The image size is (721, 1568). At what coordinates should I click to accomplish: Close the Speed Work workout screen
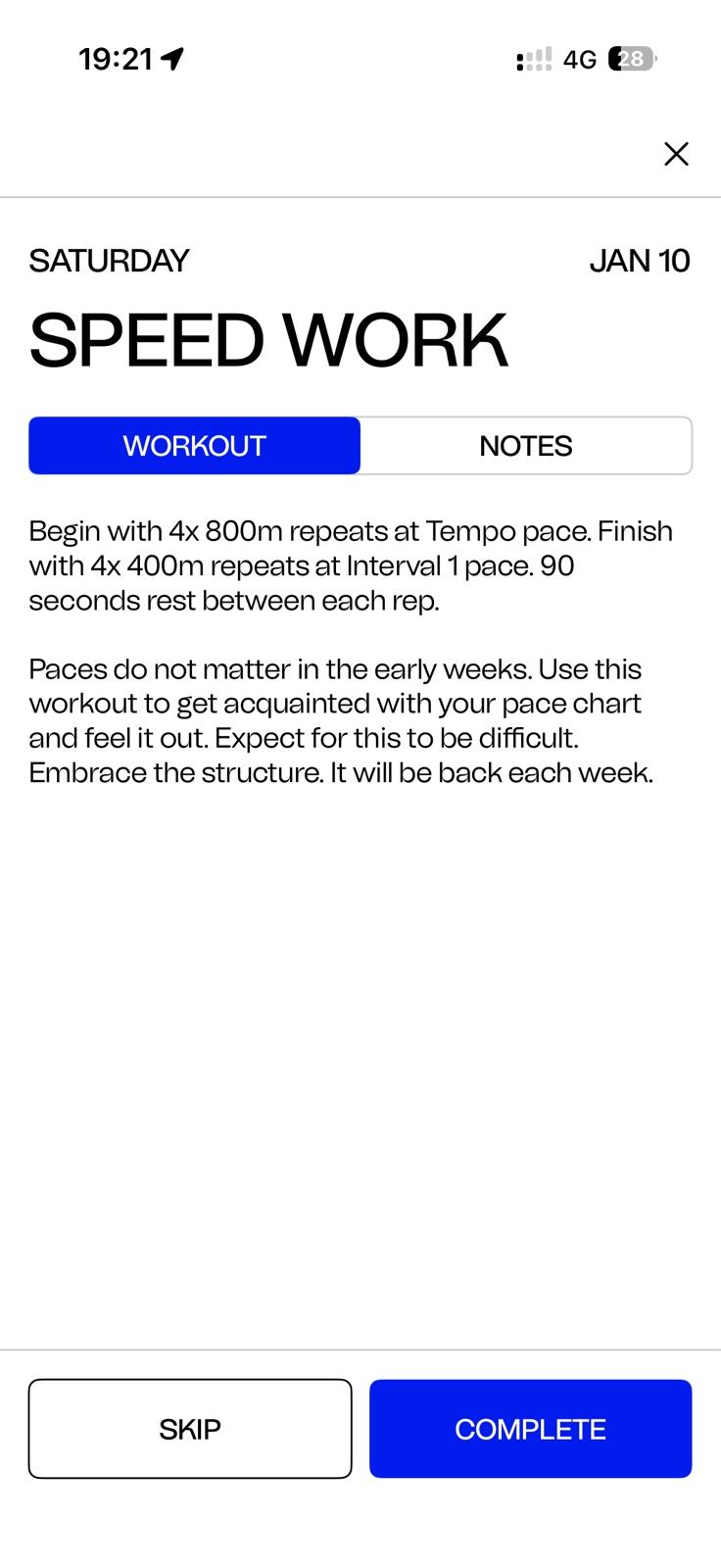pyautogui.click(x=676, y=154)
